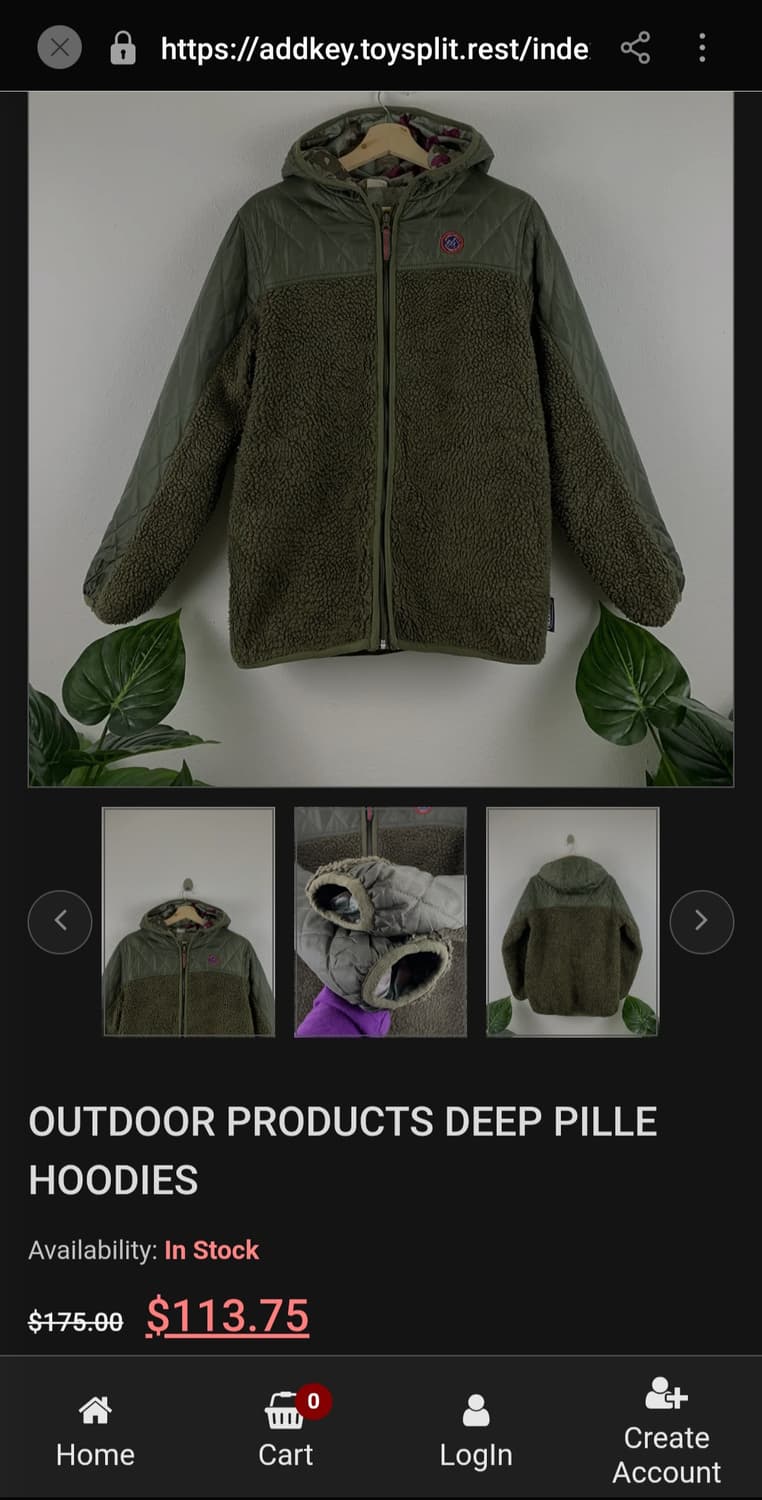Tap the Home icon in bottom navigation
This screenshot has width=762, height=1500.
95,1409
